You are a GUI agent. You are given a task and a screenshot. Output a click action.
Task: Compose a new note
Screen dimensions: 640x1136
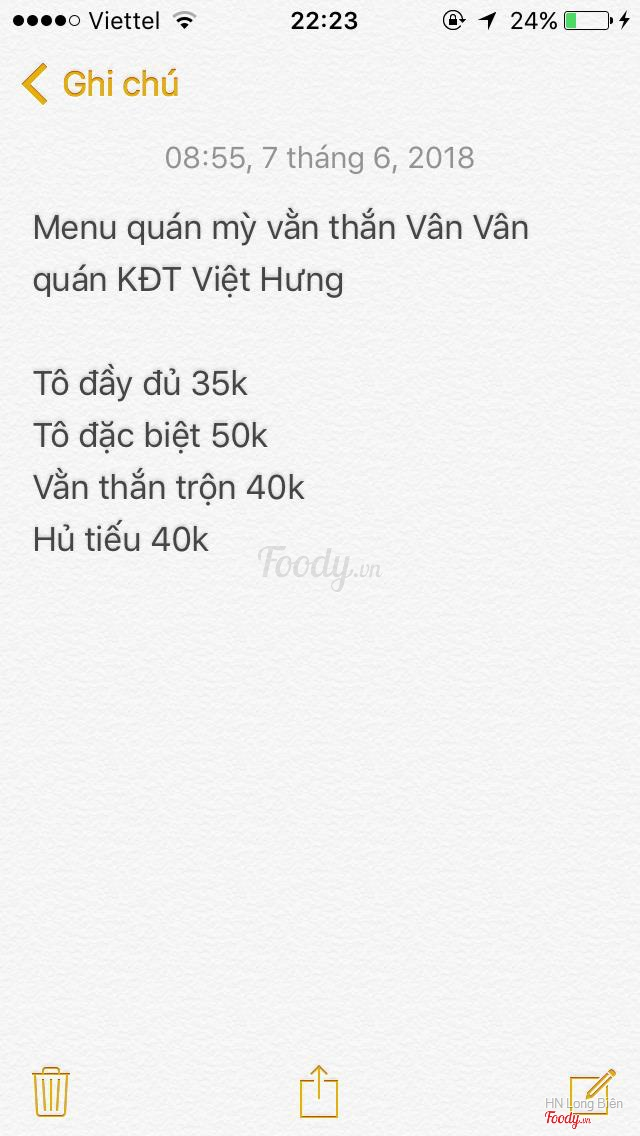tap(591, 1091)
